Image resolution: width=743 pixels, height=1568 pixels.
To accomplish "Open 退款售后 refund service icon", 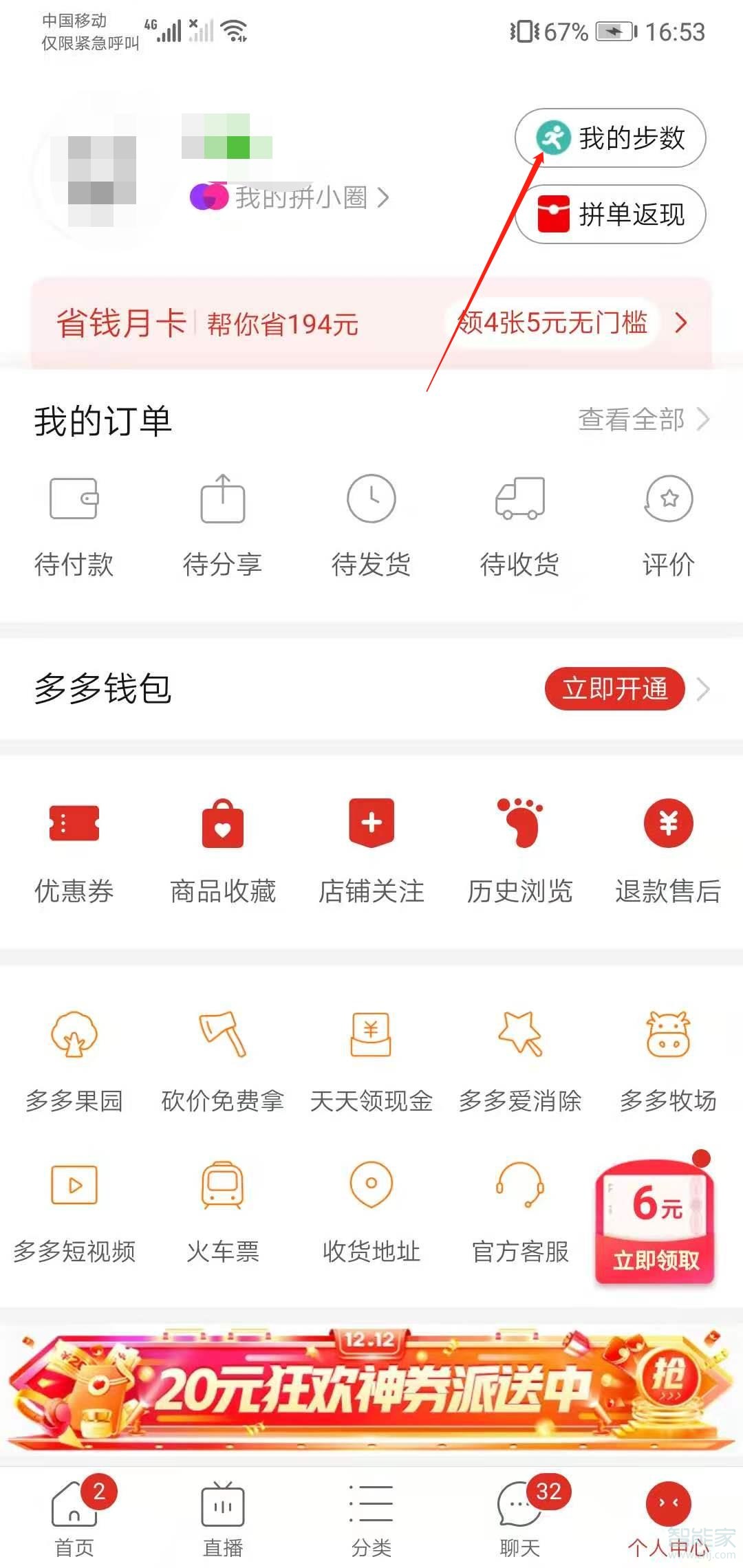I will tap(667, 849).
